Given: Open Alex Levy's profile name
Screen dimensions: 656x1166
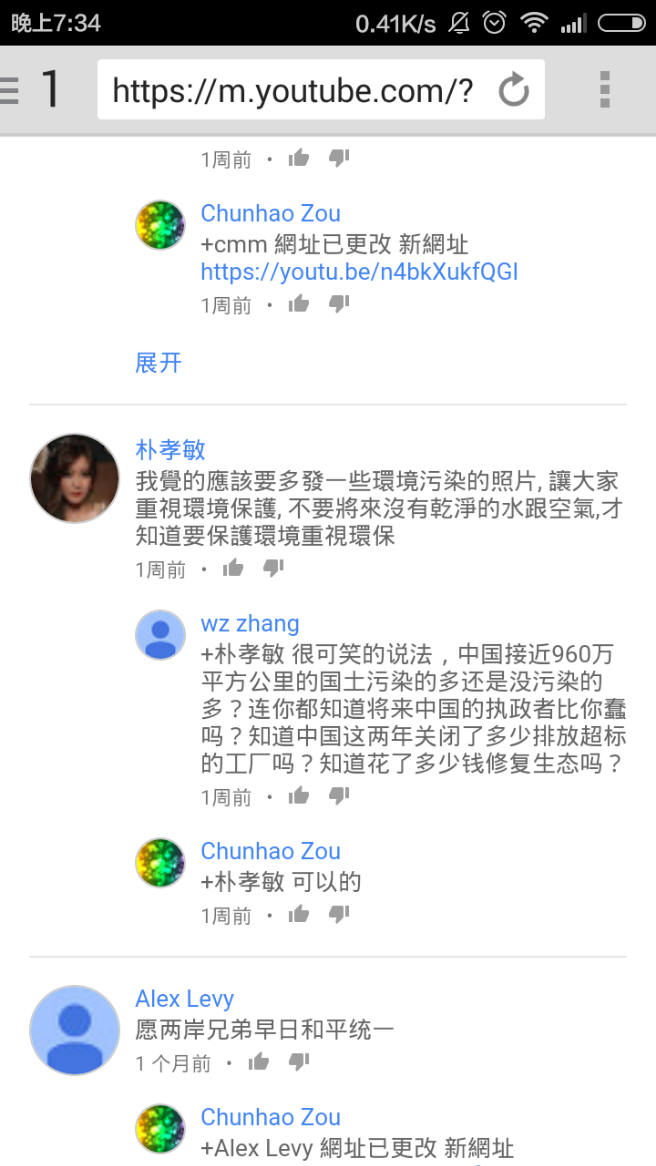Looking at the screenshot, I should coord(185,999).
